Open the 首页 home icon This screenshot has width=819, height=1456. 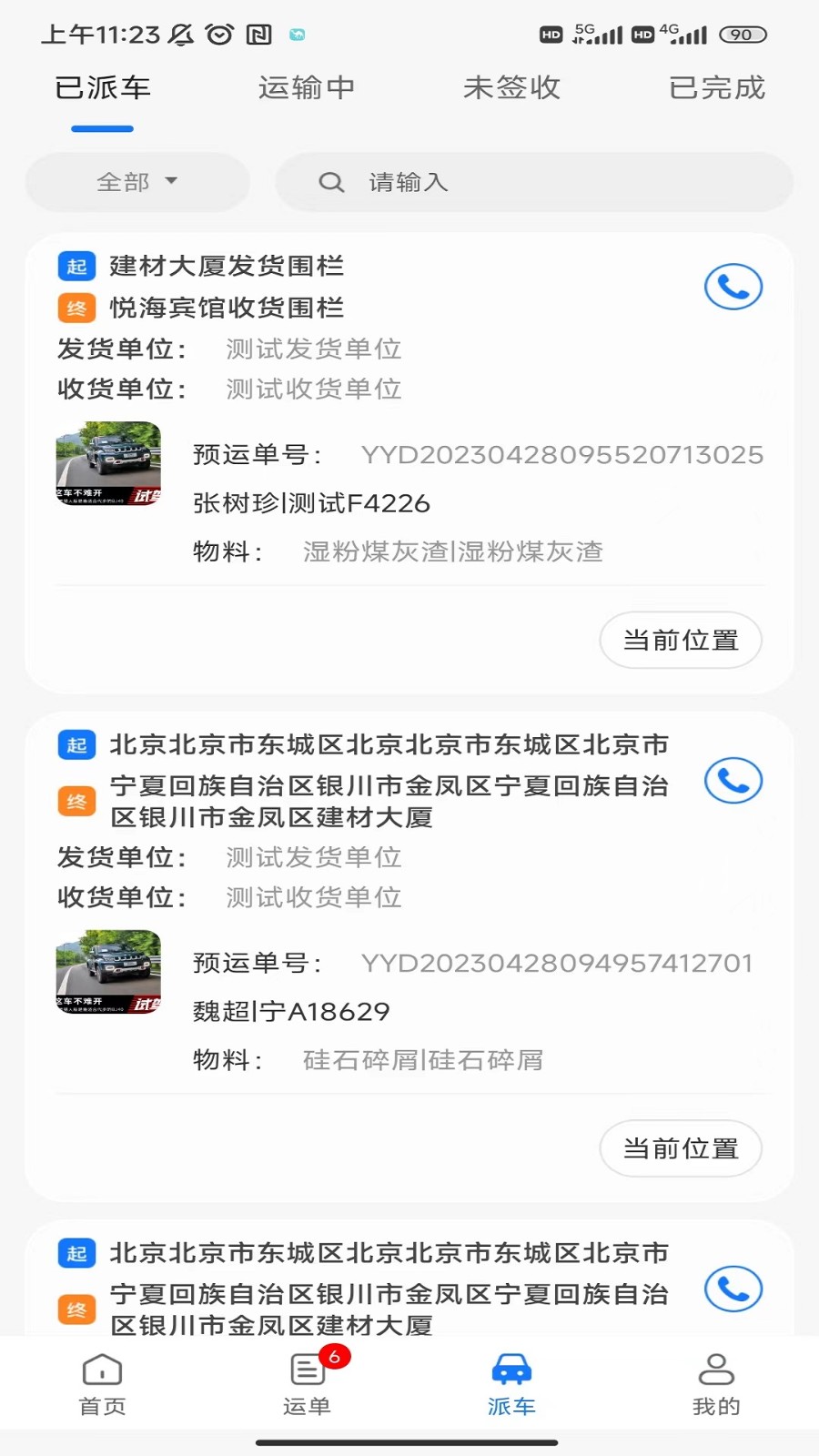101,1383
